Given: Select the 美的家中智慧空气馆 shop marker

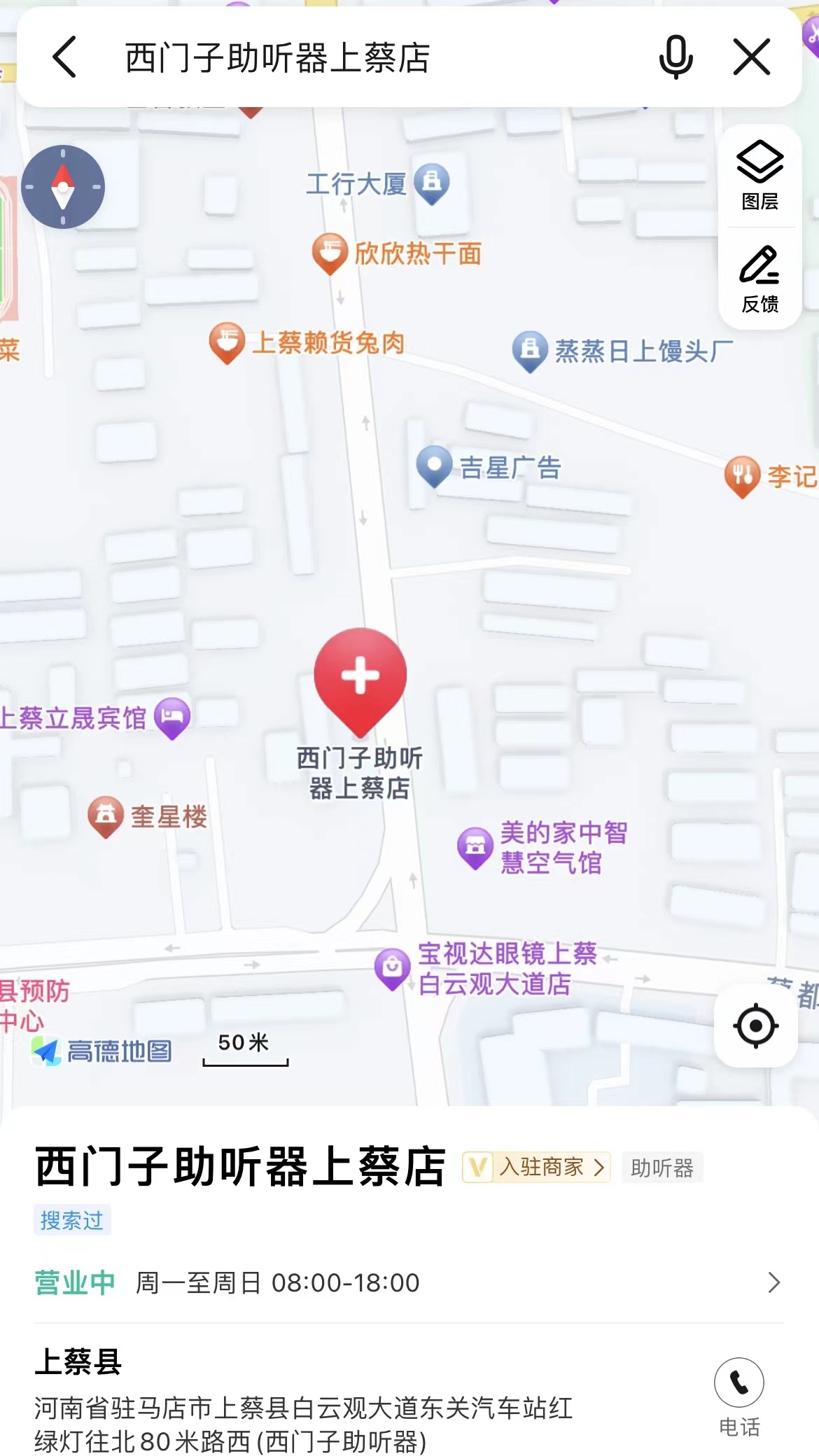Looking at the screenshot, I should coord(475,846).
